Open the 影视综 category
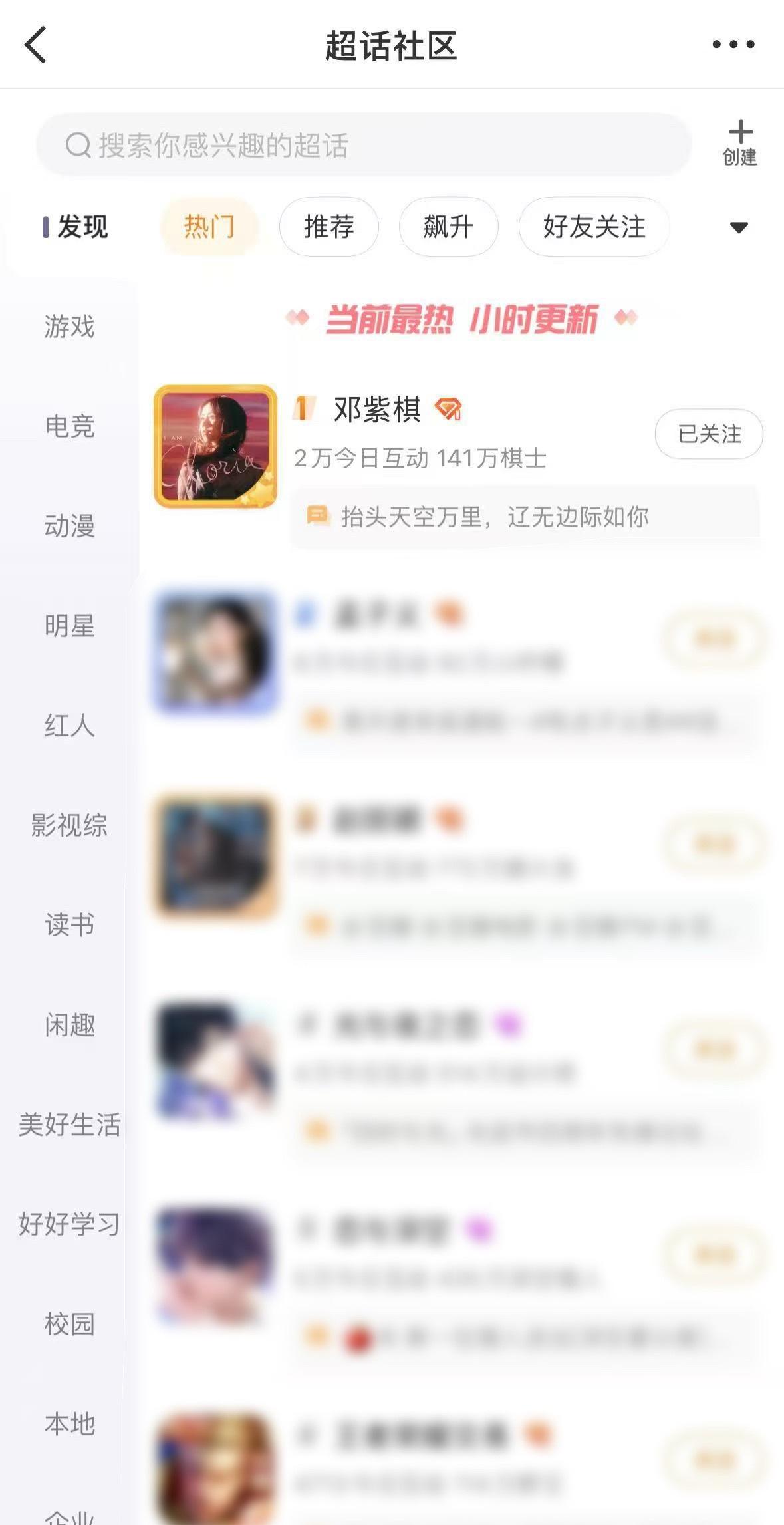Image resolution: width=784 pixels, height=1525 pixels. [x=69, y=825]
